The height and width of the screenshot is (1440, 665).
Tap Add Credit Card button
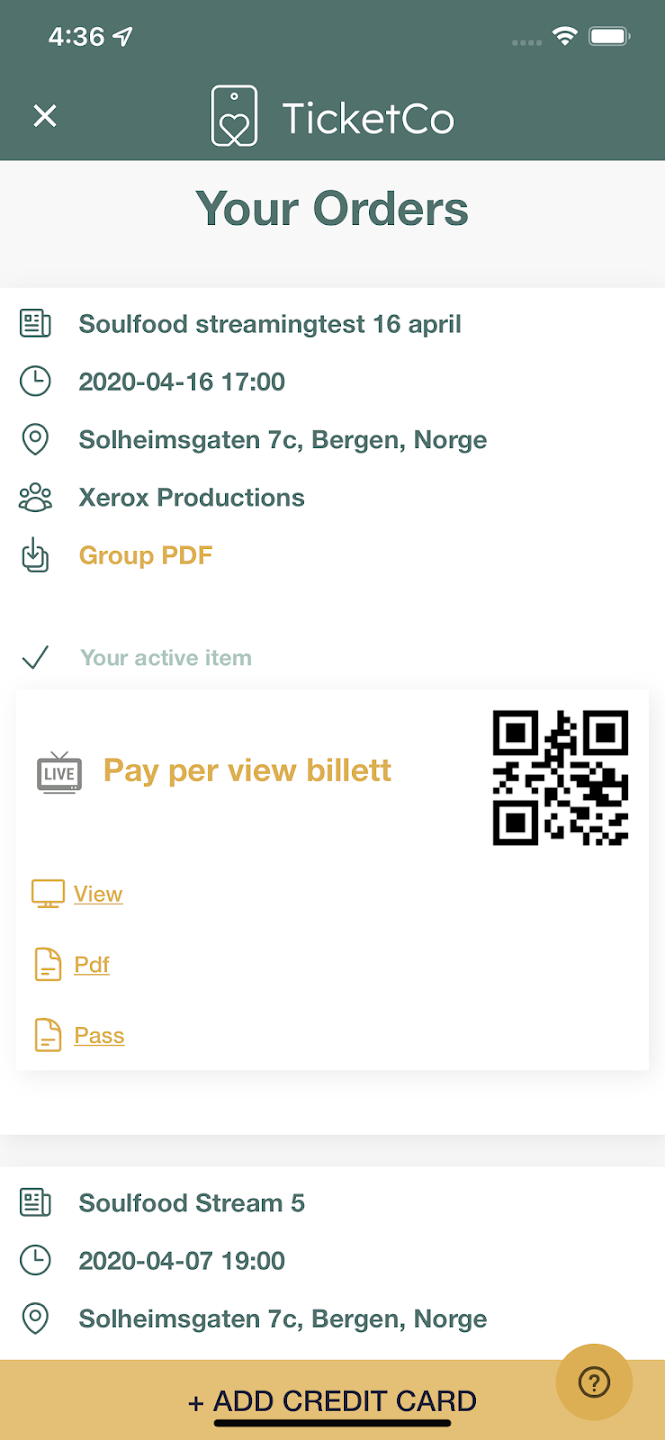(332, 1401)
